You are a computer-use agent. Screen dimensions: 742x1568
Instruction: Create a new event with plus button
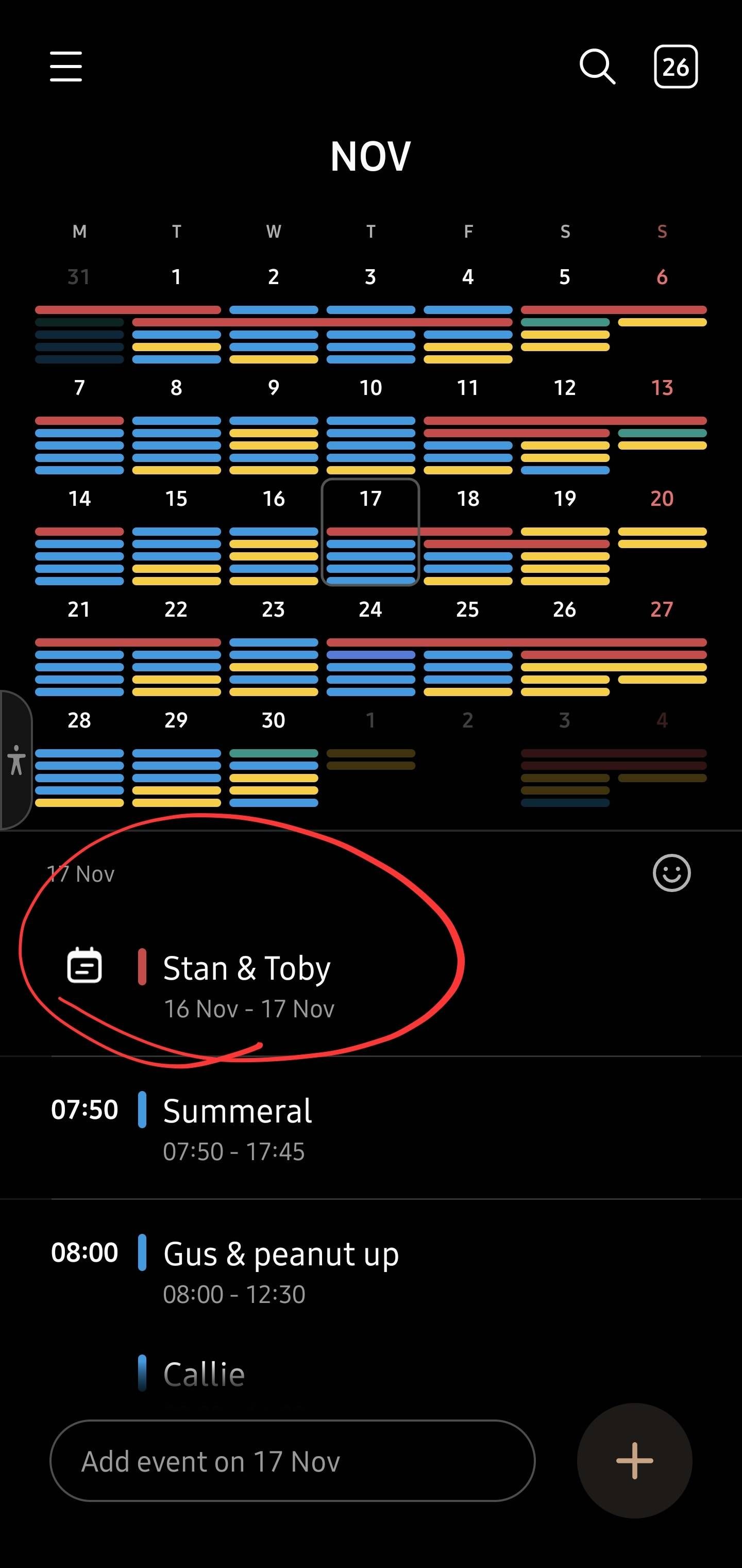tap(634, 1461)
